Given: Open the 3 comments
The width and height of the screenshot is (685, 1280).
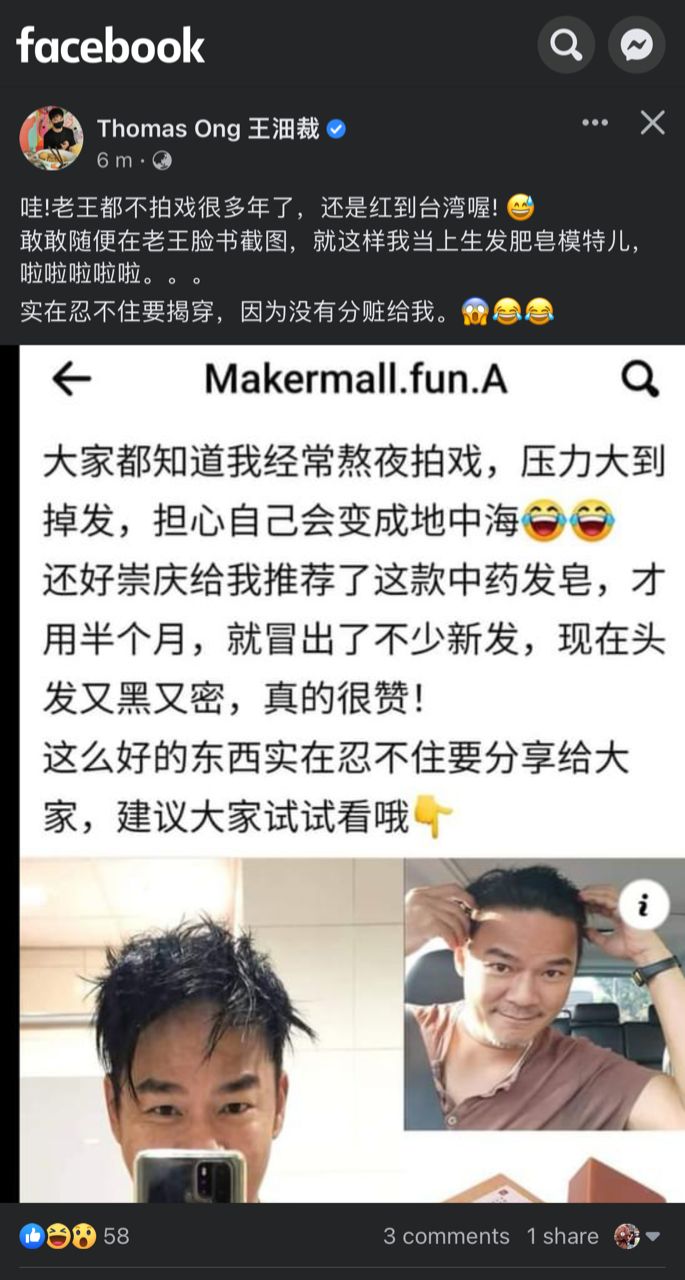Looking at the screenshot, I should click(x=446, y=1236).
